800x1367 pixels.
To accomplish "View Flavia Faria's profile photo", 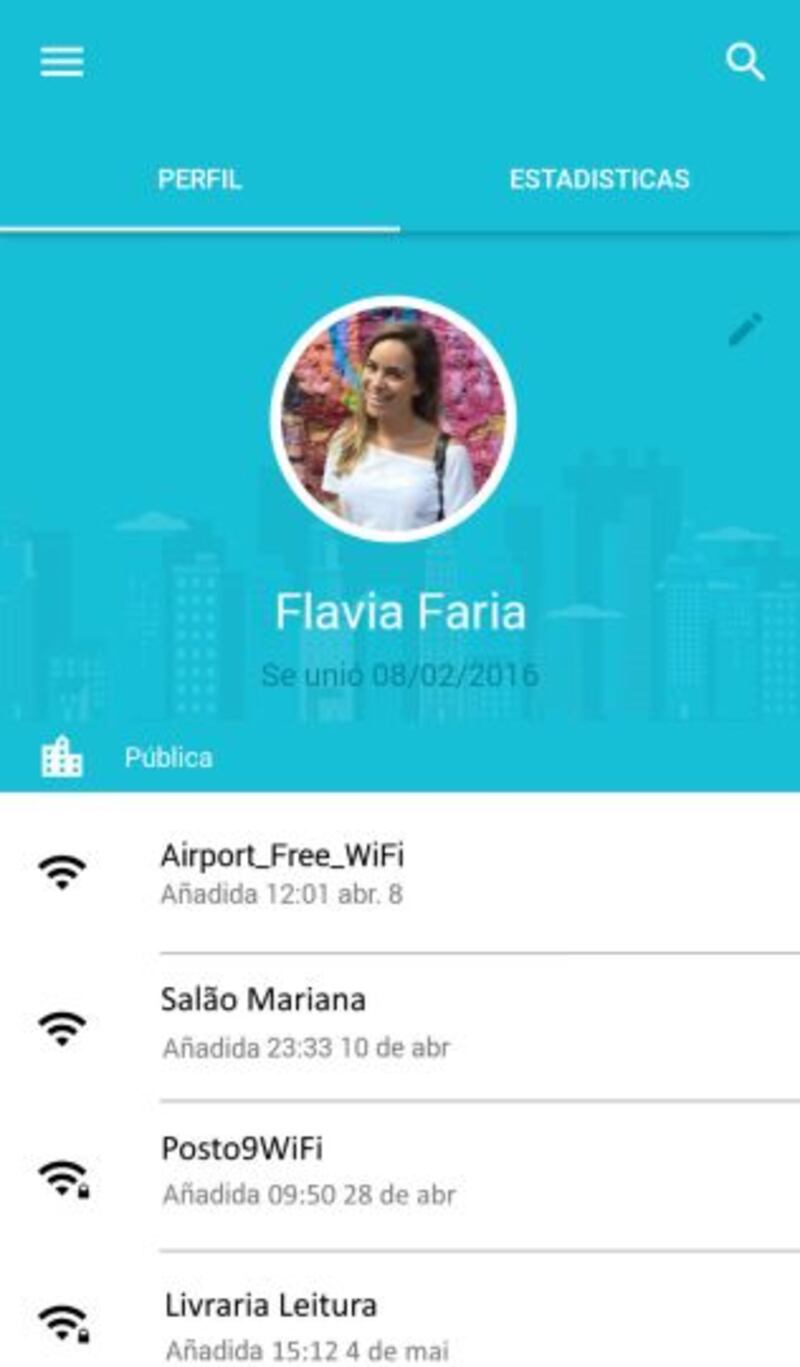I will pos(393,419).
